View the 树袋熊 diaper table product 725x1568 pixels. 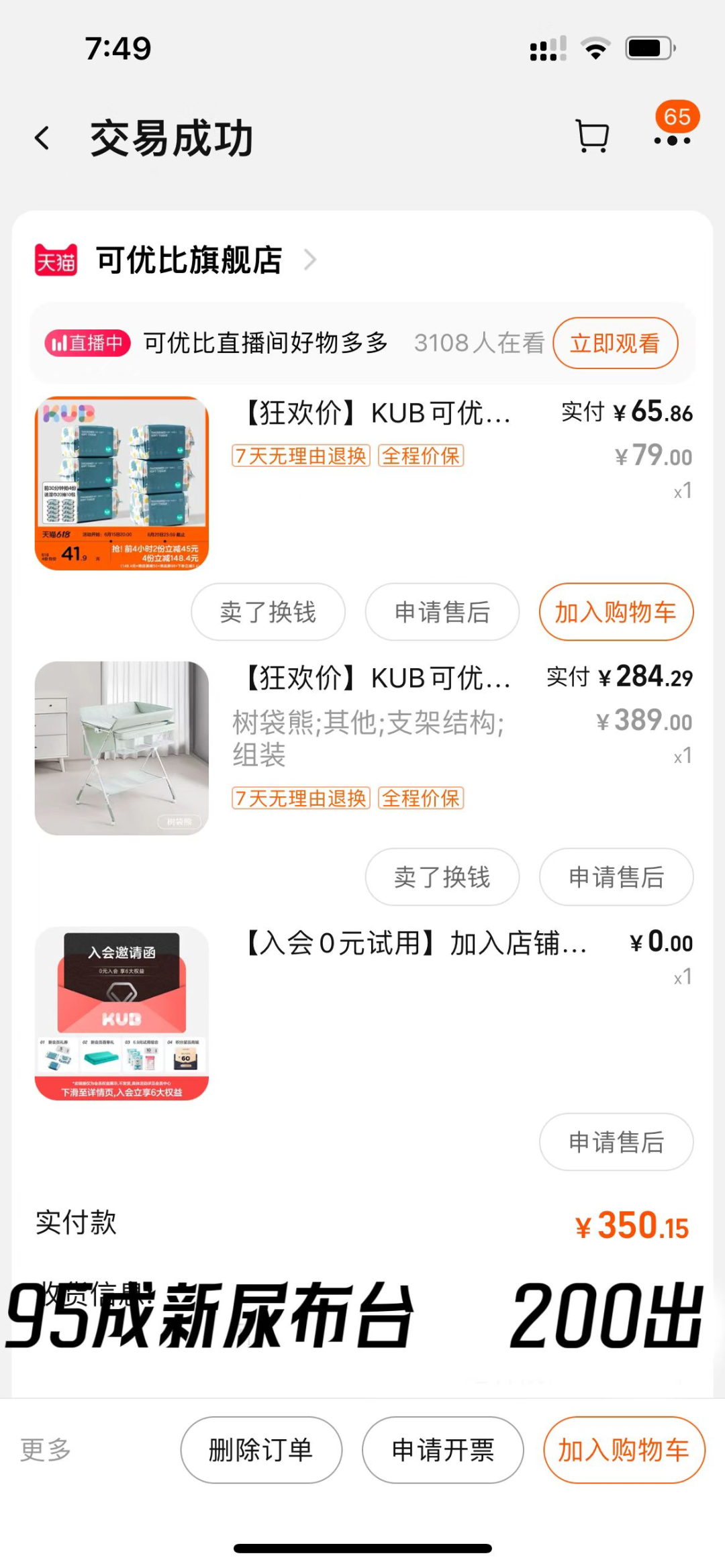click(x=122, y=748)
